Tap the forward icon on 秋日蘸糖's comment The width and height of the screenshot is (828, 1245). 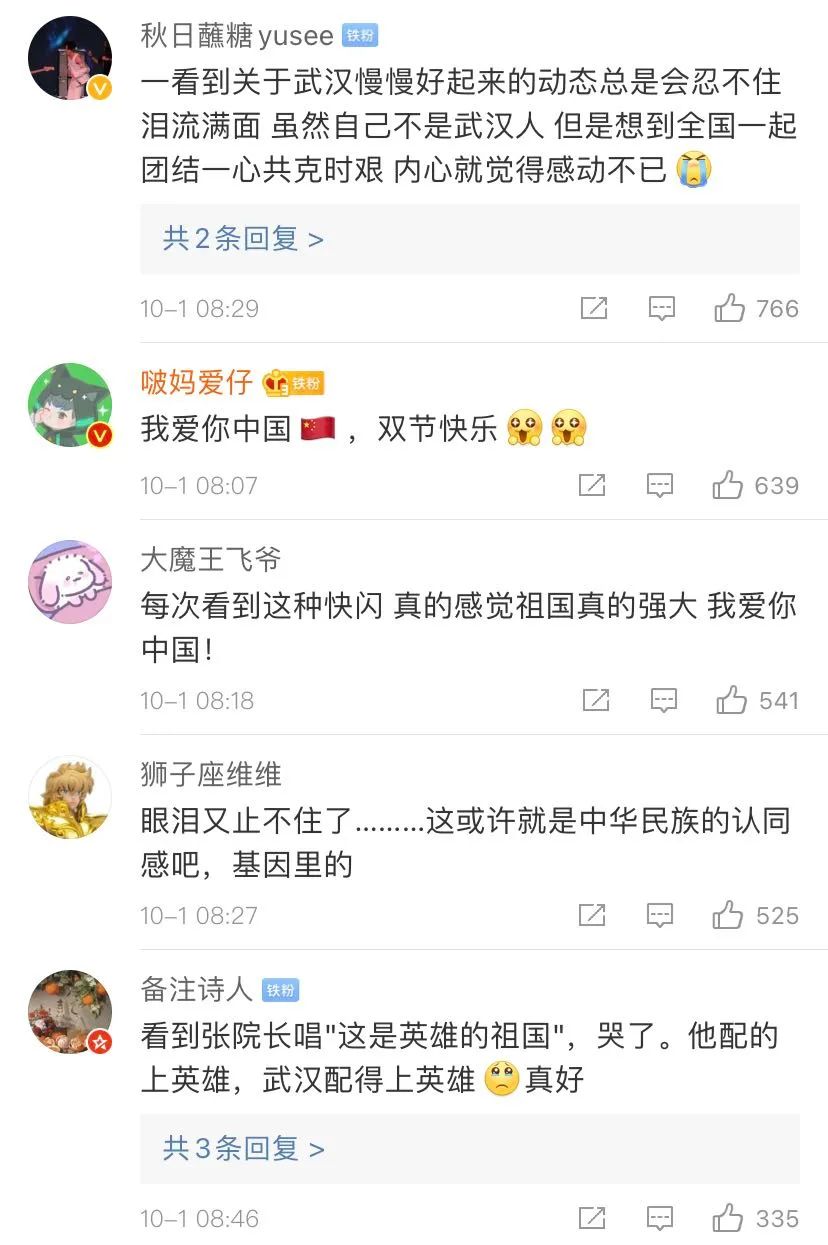point(594,308)
